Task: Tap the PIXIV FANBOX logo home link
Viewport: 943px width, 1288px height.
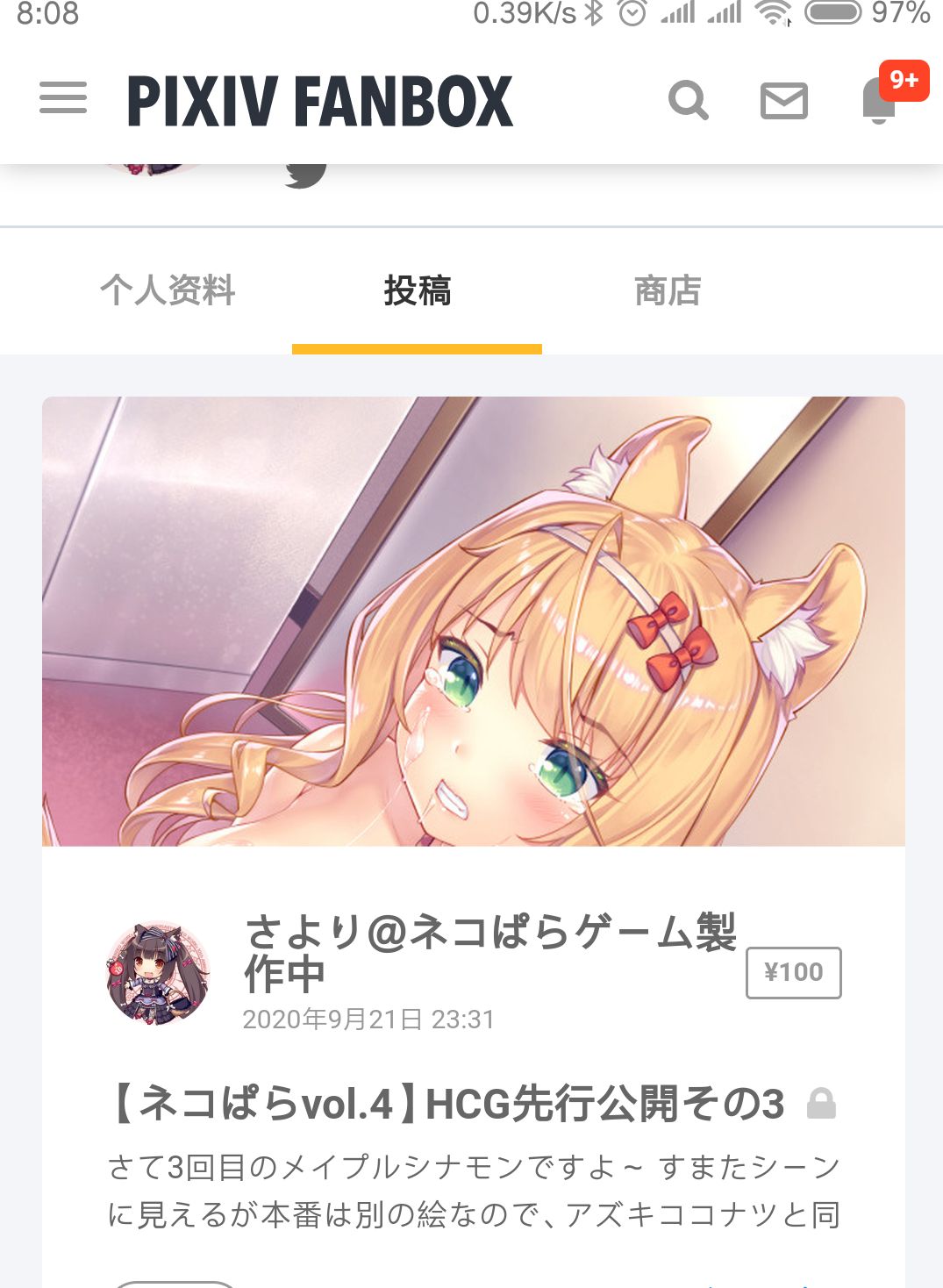Action: click(319, 101)
